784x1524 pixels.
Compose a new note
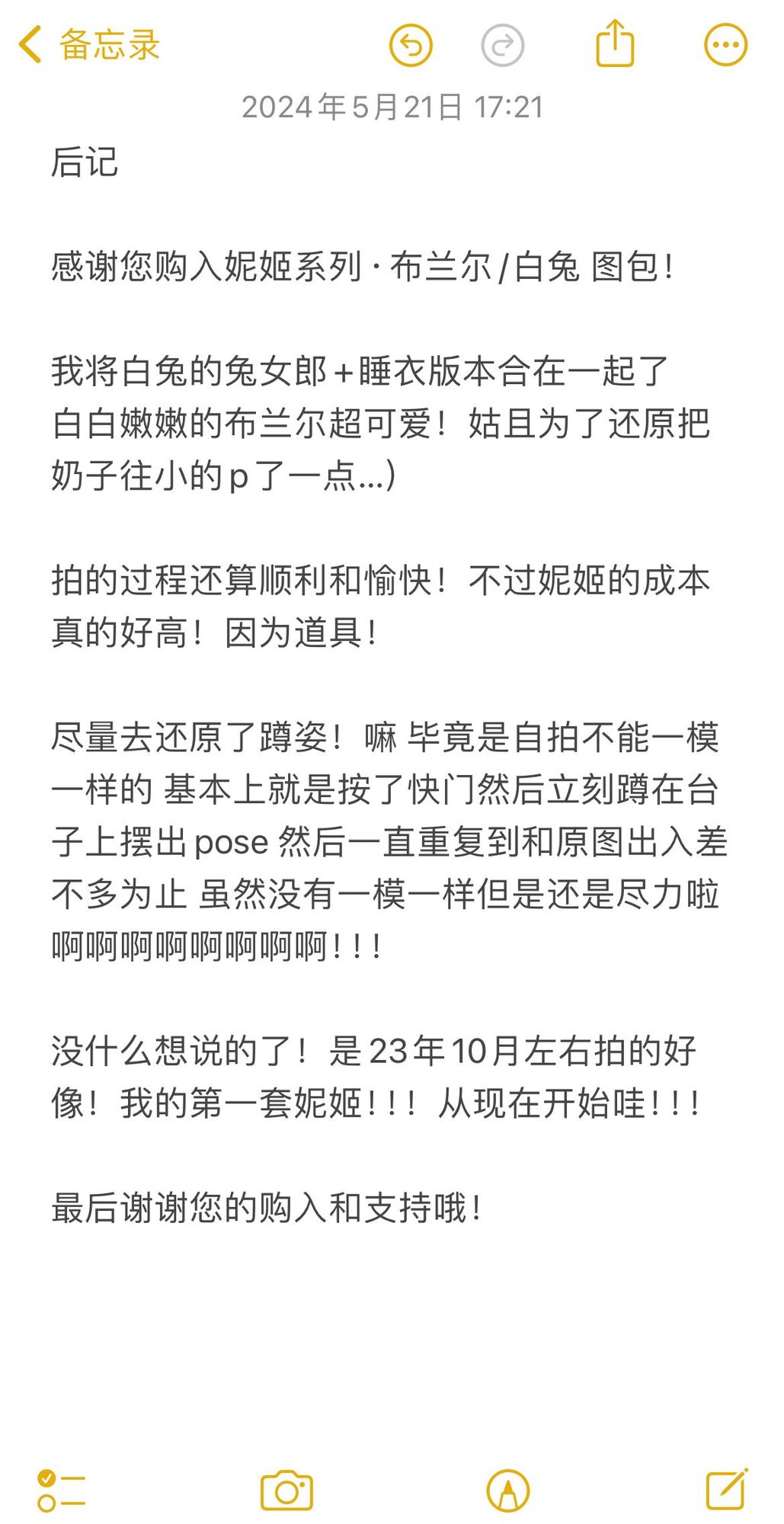(x=727, y=1489)
